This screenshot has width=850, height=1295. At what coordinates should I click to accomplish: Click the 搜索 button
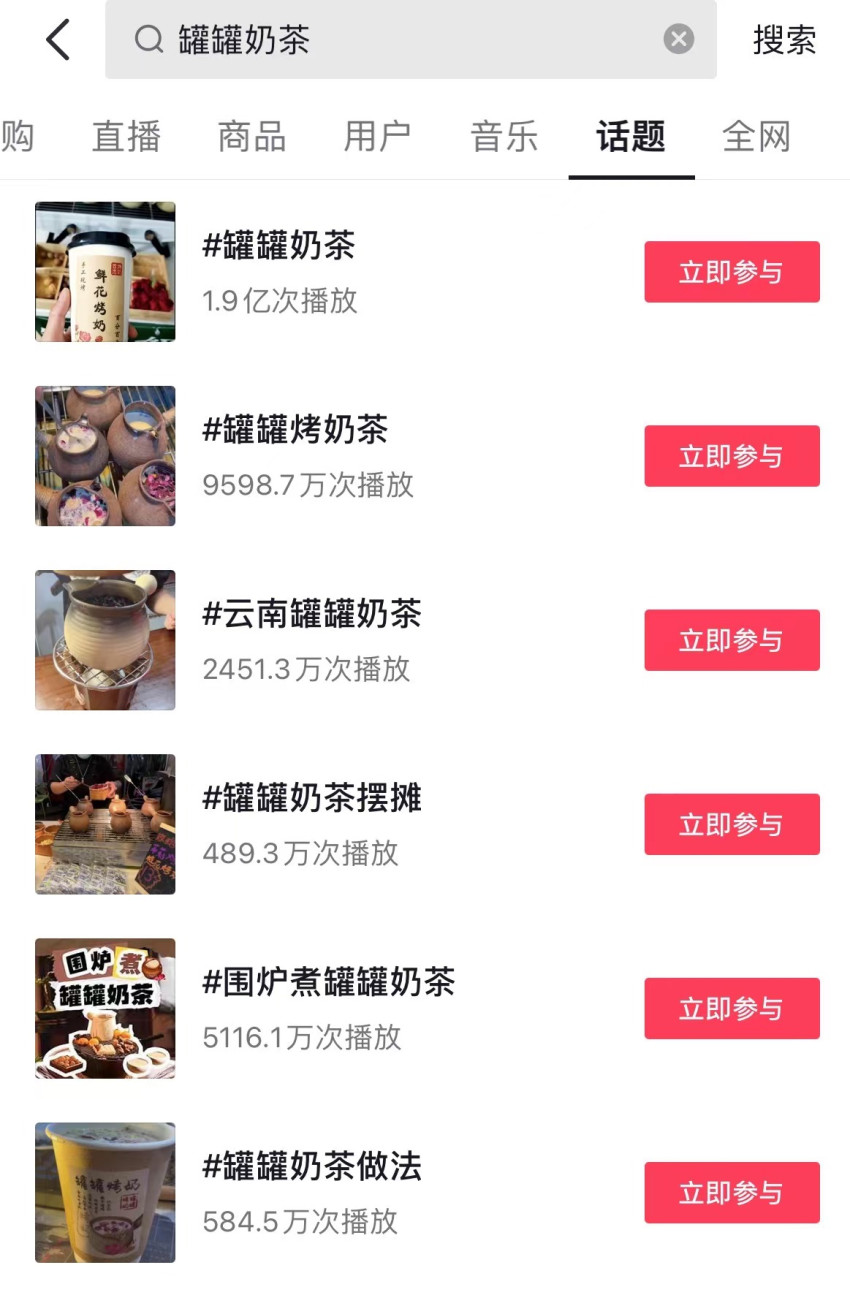(784, 39)
